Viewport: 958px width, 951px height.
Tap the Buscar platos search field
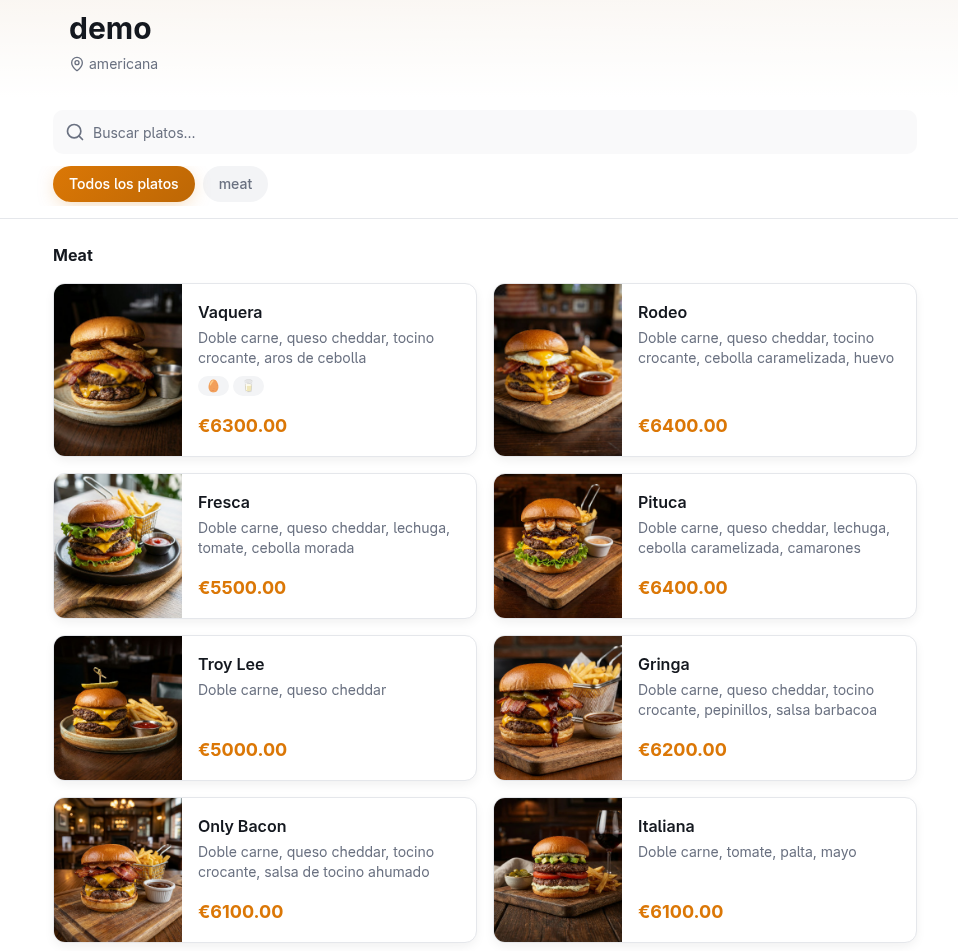click(484, 132)
